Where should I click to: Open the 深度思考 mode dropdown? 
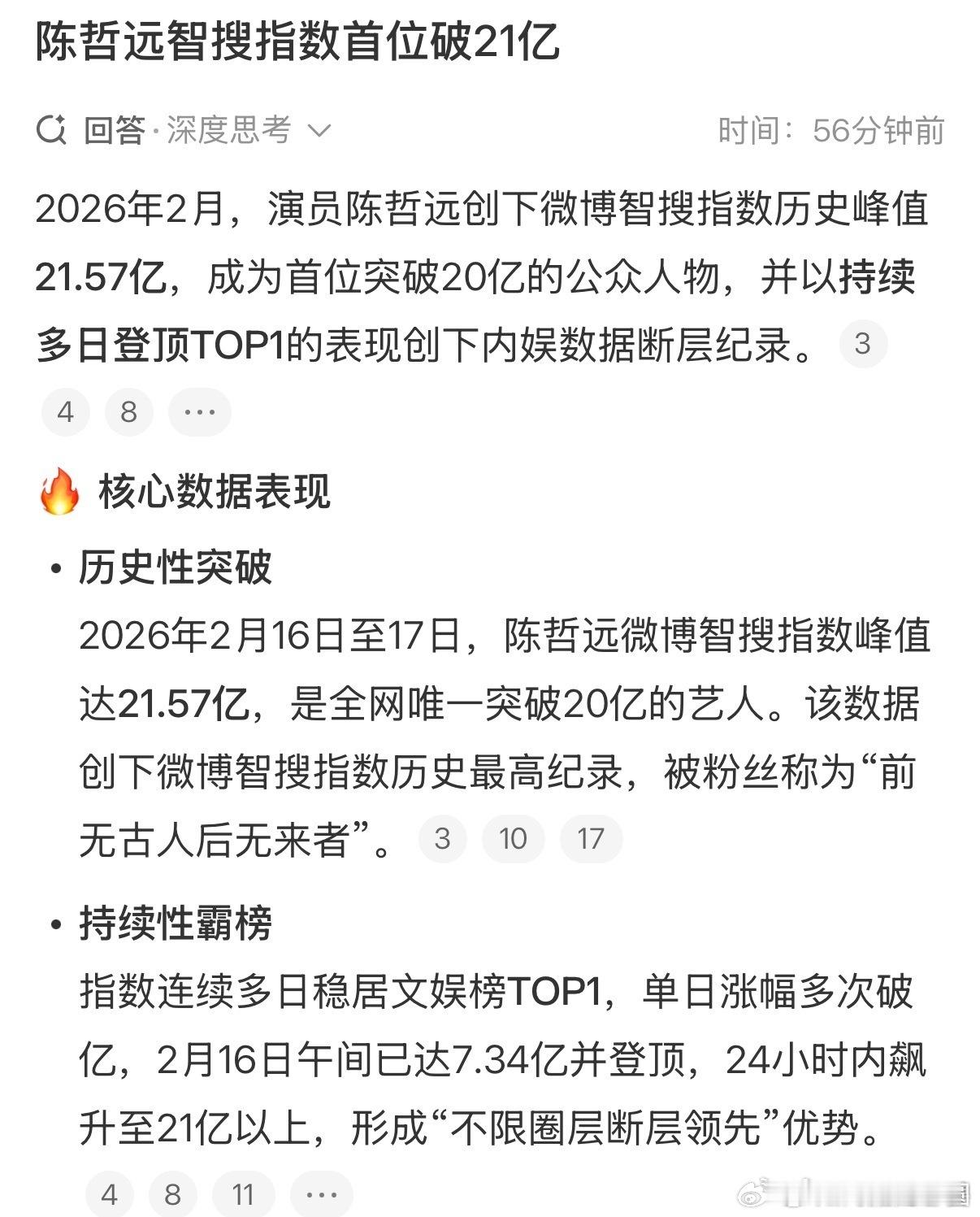[321, 128]
